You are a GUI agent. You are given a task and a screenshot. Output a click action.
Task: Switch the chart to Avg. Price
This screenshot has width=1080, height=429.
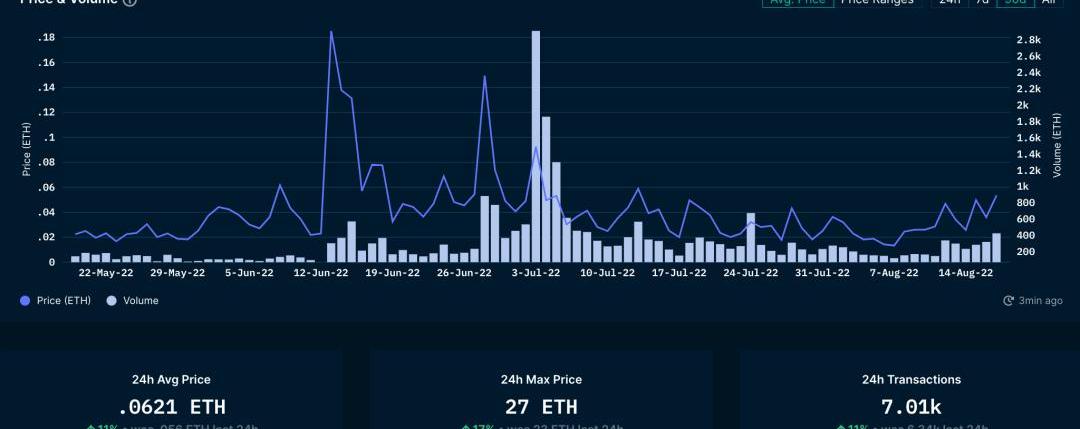tap(797, 2)
